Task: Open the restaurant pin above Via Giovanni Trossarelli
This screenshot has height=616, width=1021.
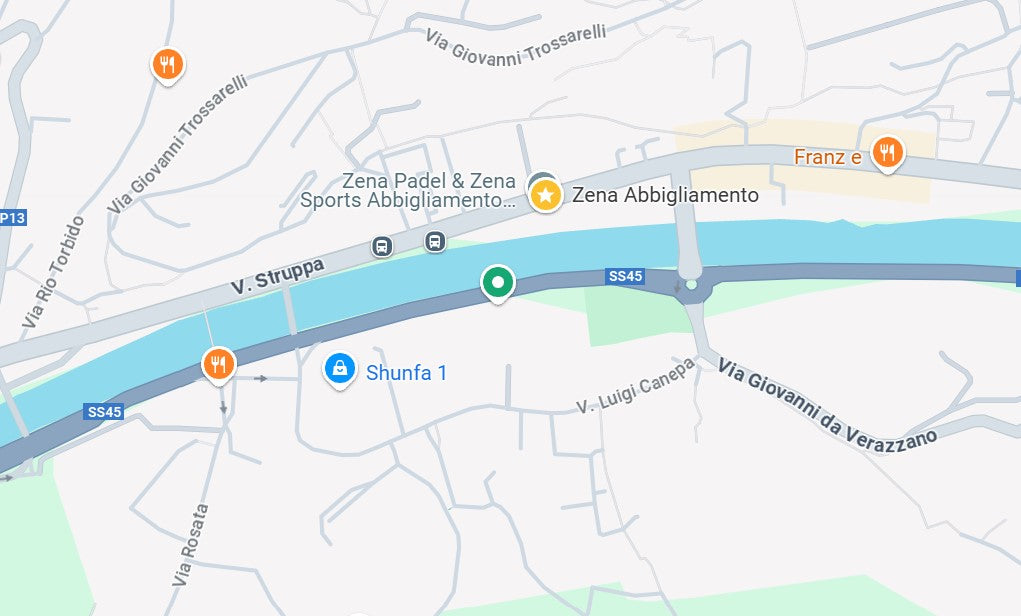Action: click(x=168, y=65)
